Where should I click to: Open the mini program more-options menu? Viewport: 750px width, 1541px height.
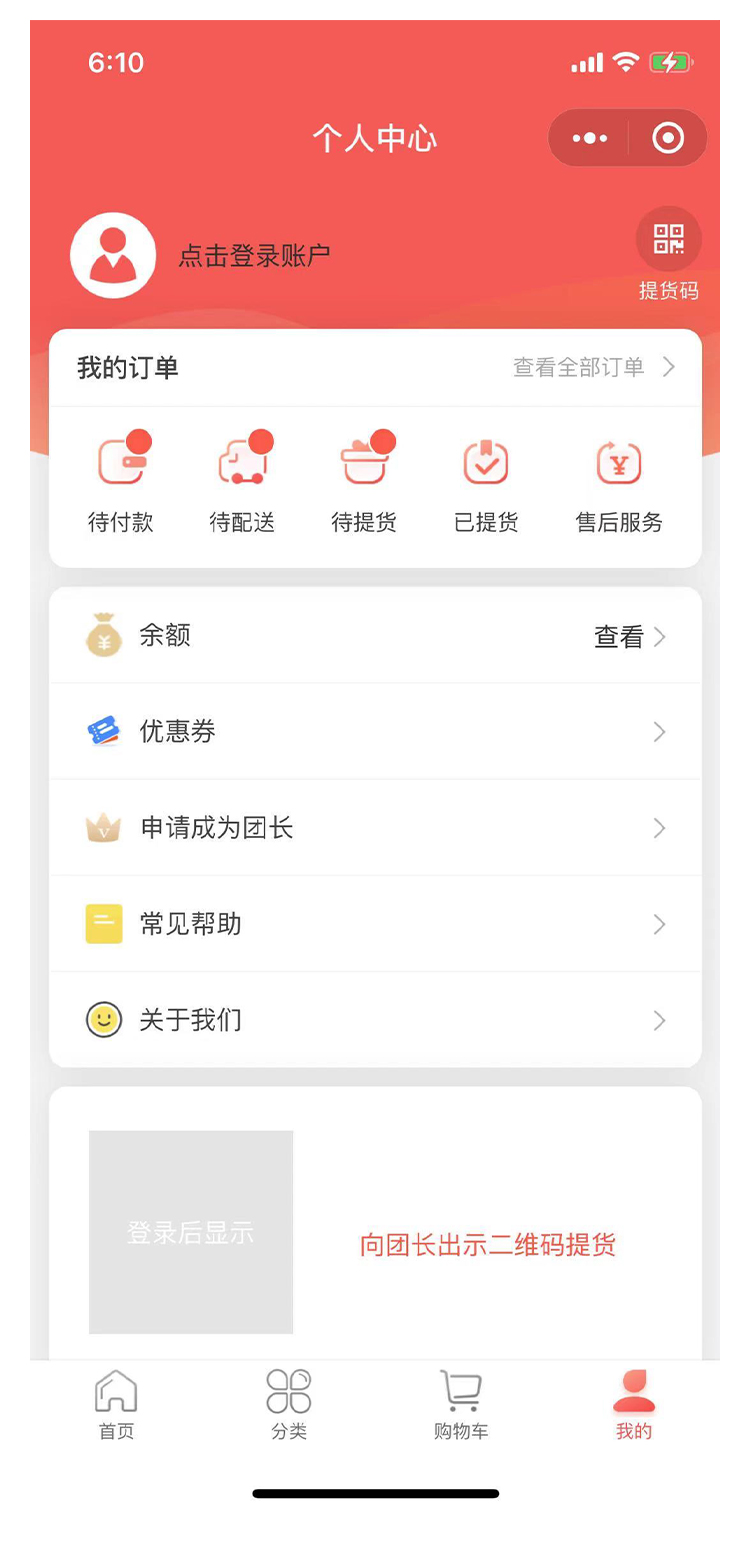click(x=590, y=138)
